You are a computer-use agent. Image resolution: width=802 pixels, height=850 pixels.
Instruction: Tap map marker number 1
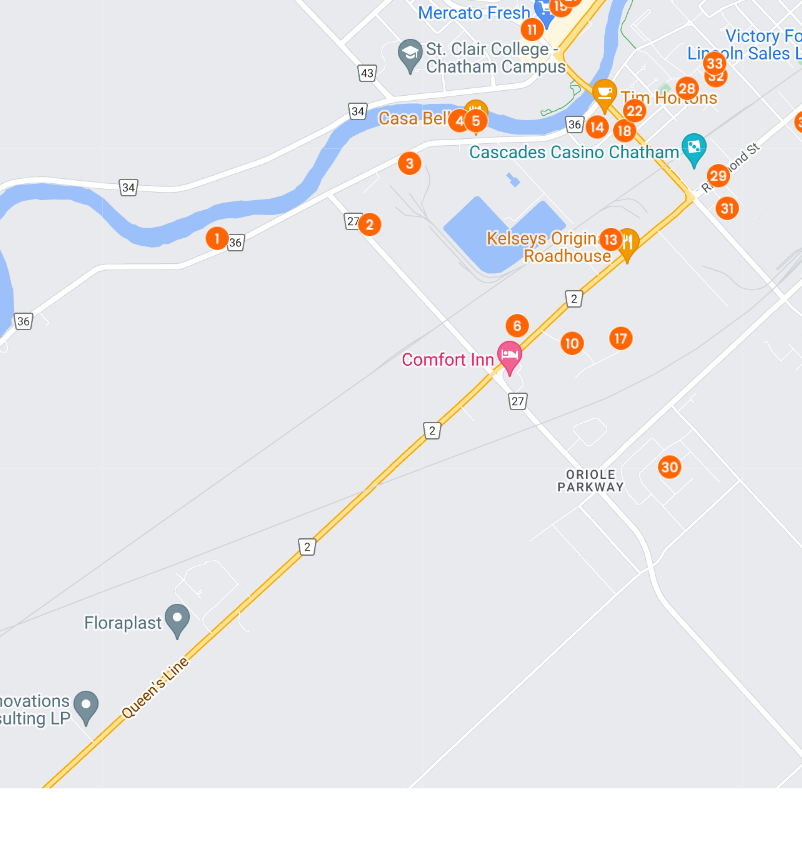point(216,238)
